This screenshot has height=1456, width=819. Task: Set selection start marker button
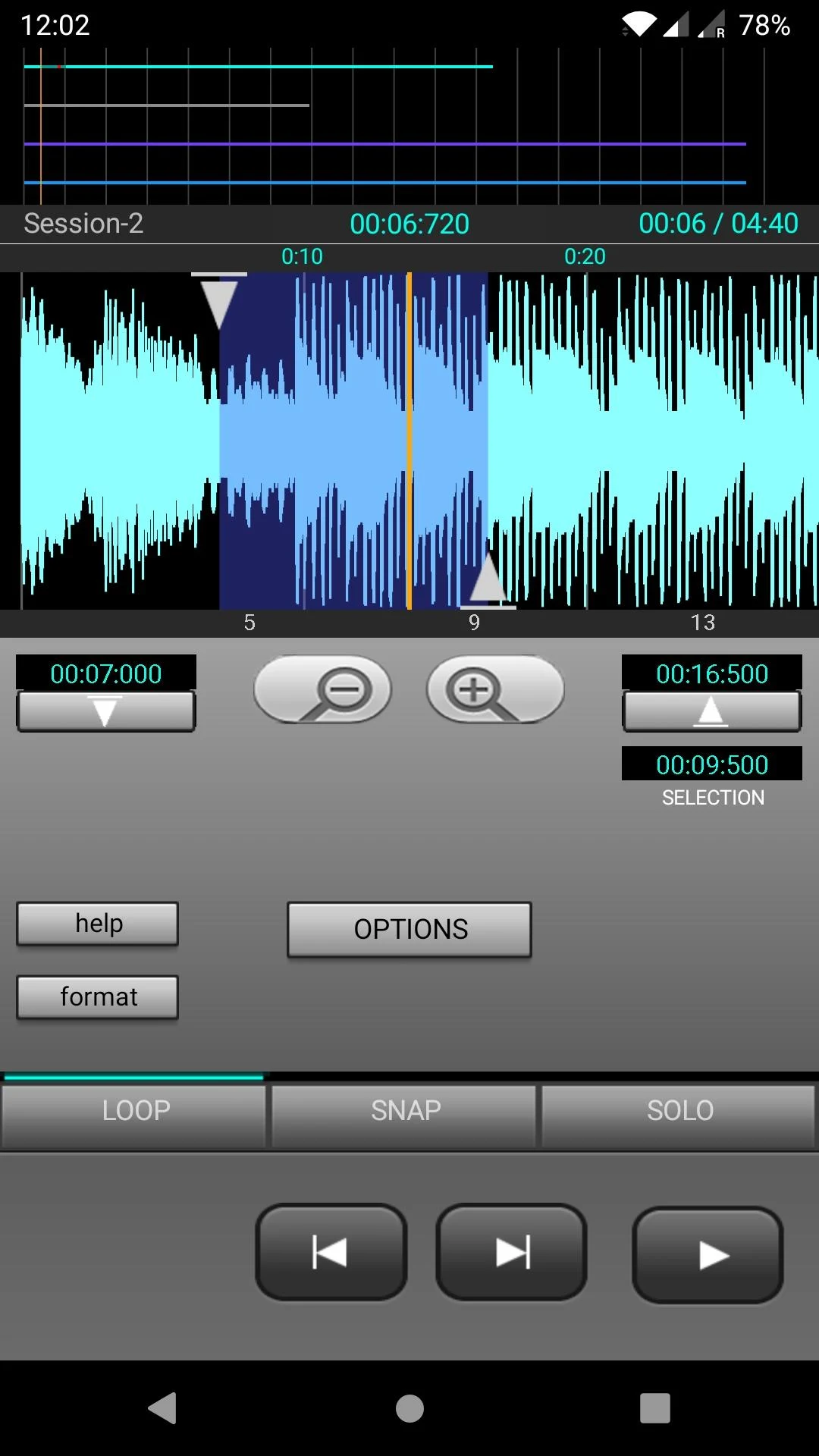pos(106,711)
